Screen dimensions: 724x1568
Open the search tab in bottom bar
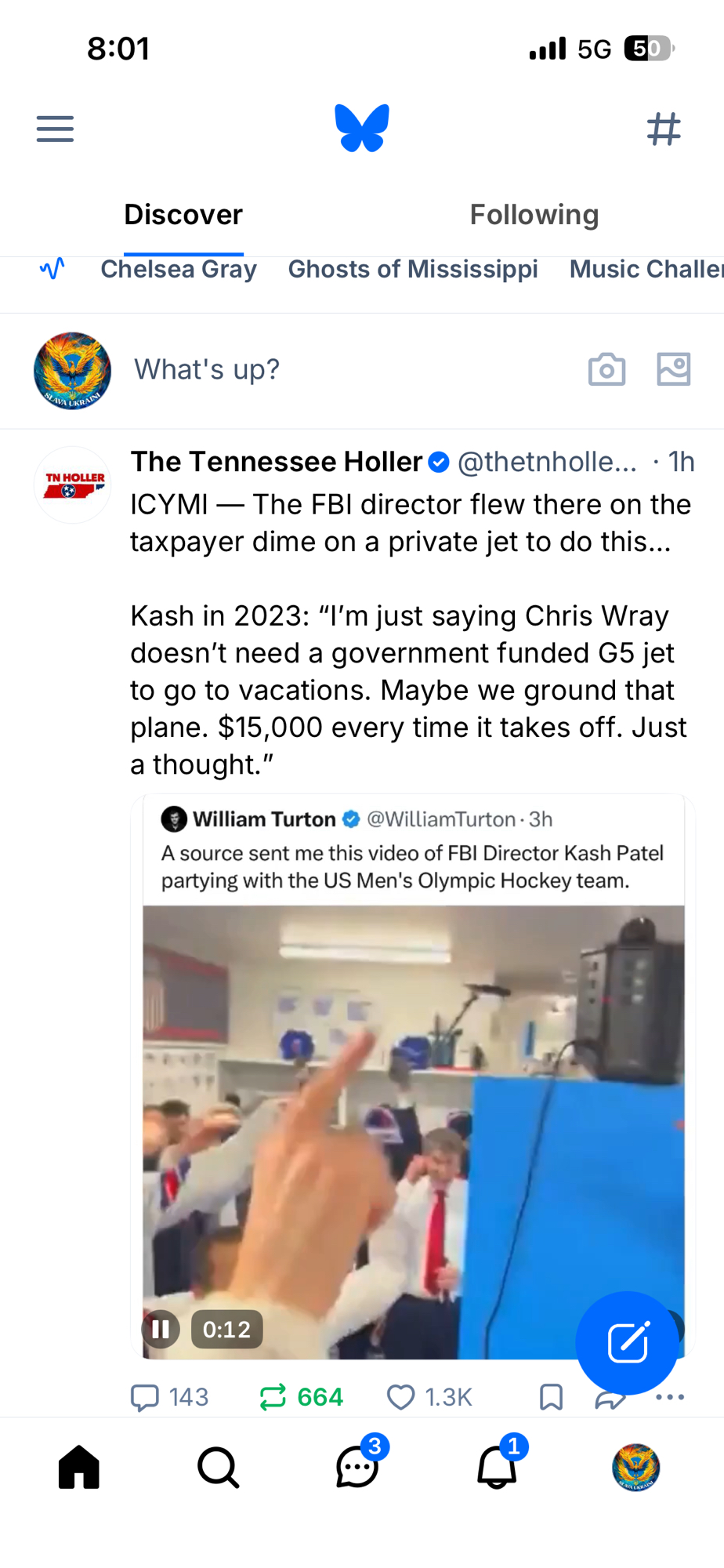pyautogui.click(x=218, y=1467)
